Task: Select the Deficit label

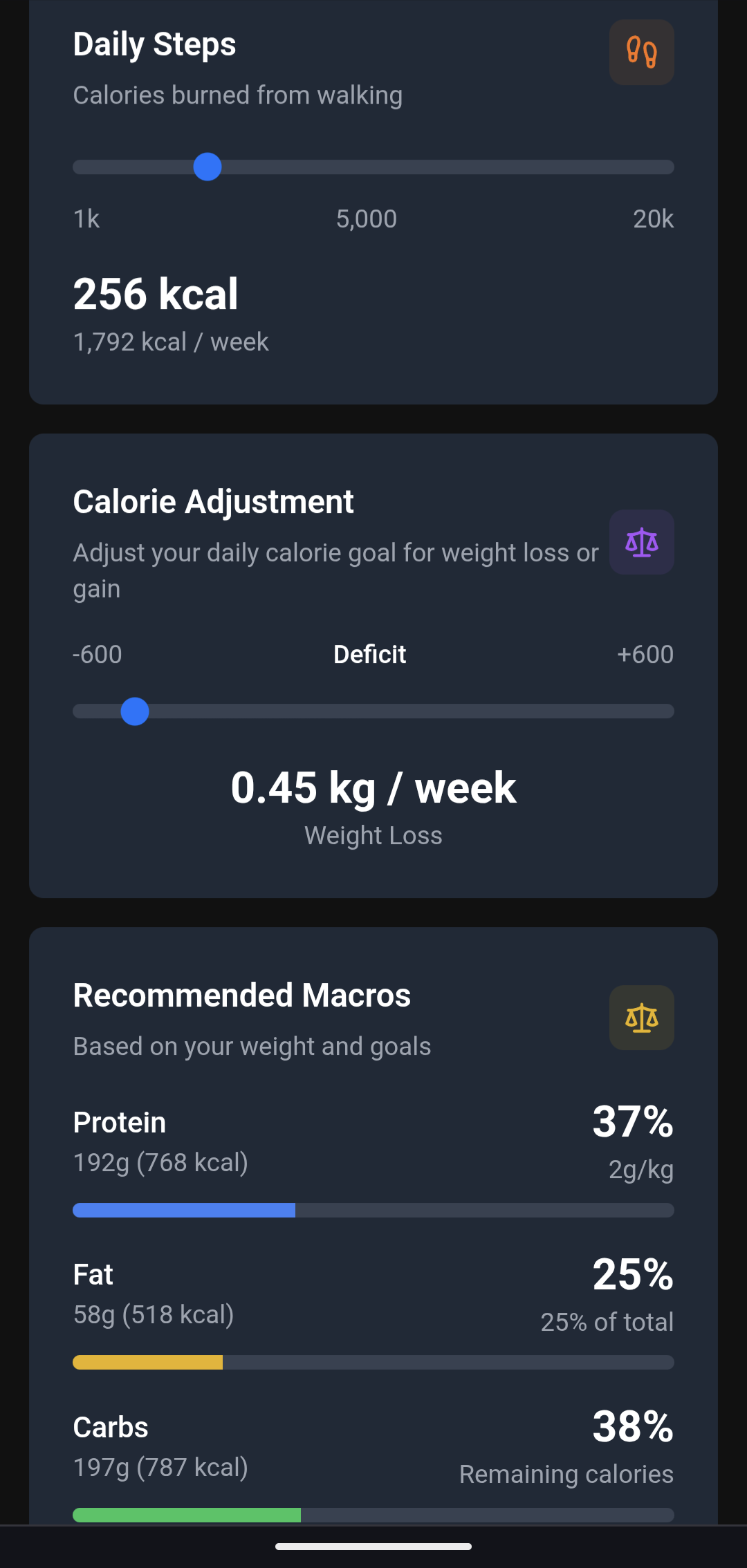Action: pos(369,653)
